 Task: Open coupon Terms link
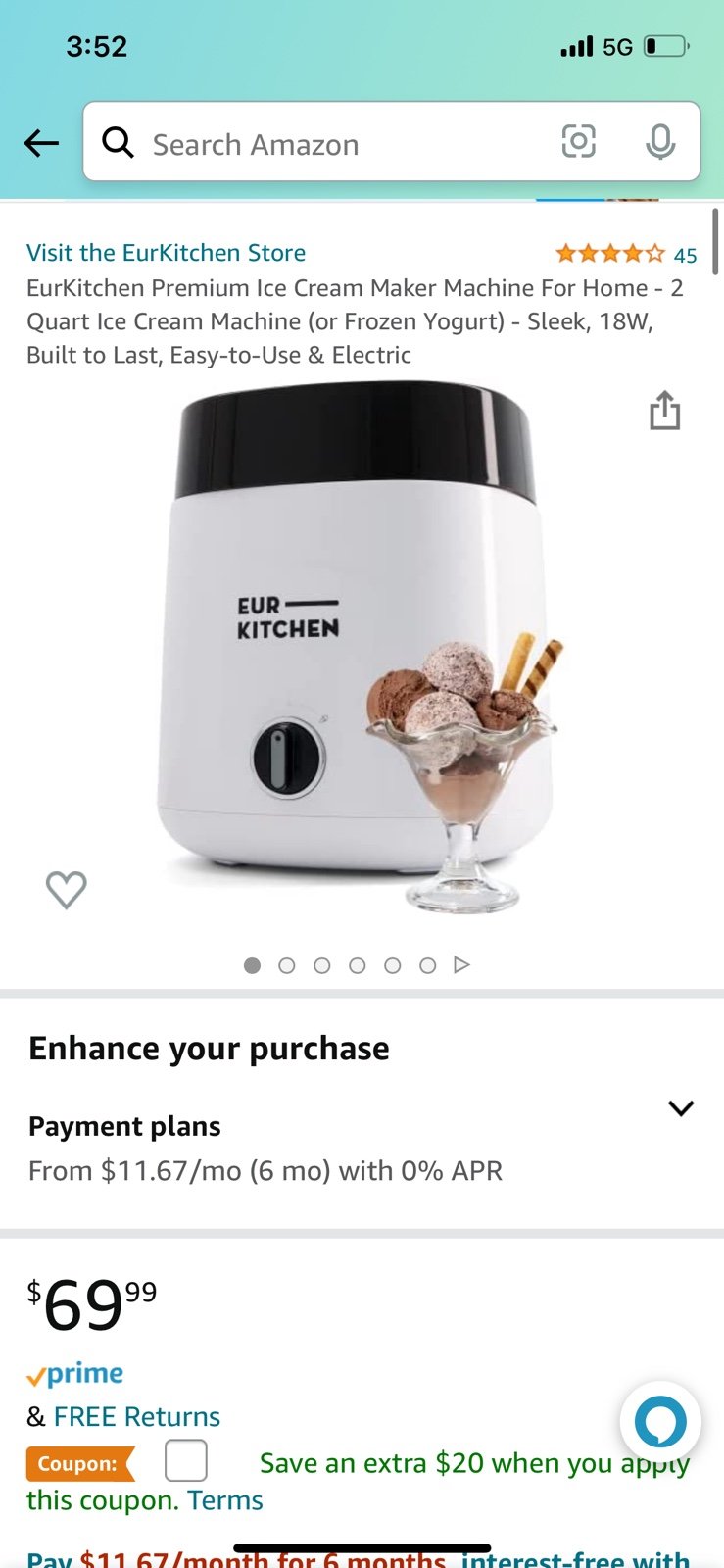(x=225, y=1500)
